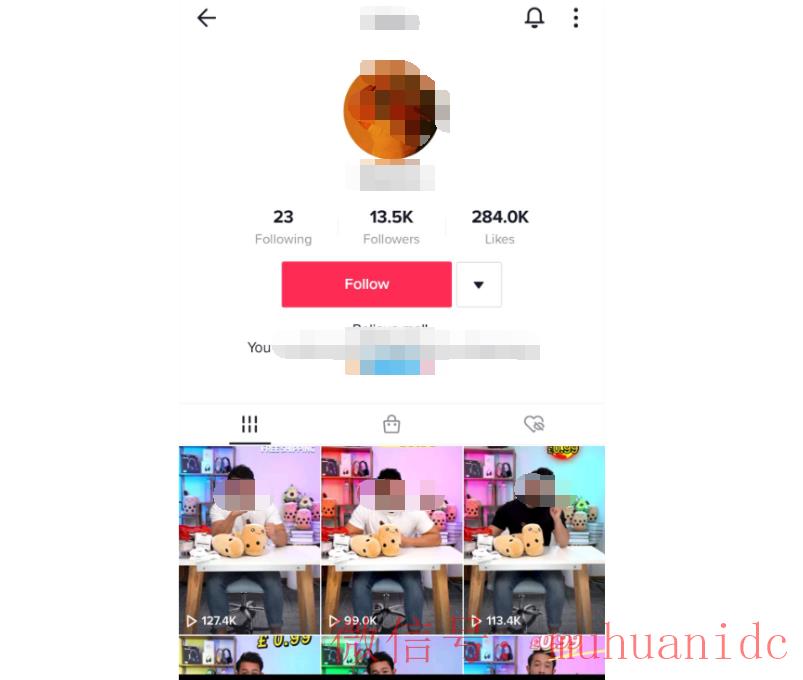Switch to the shop bag tab
This screenshot has width=803, height=680.
[x=392, y=424]
